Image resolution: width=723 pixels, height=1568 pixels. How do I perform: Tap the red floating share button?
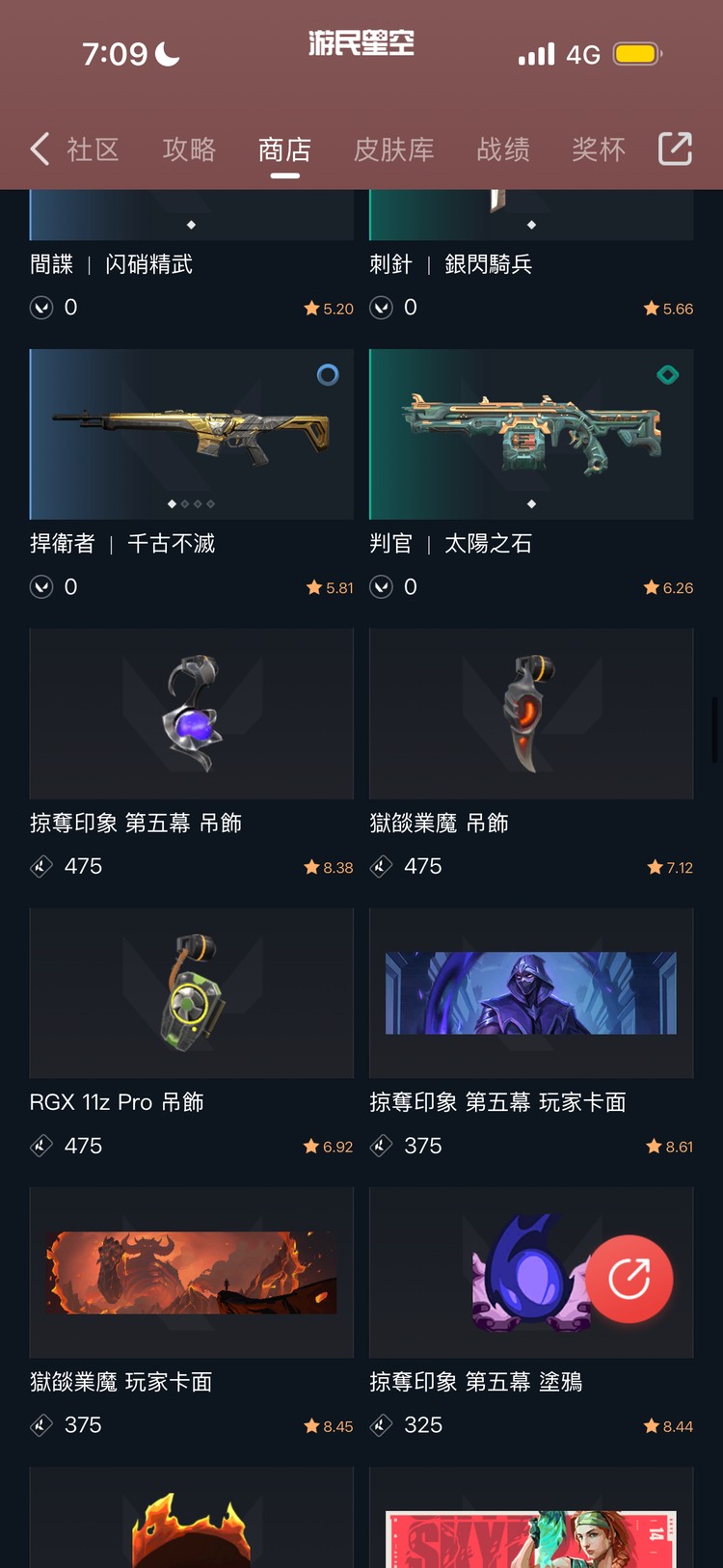tap(631, 1279)
